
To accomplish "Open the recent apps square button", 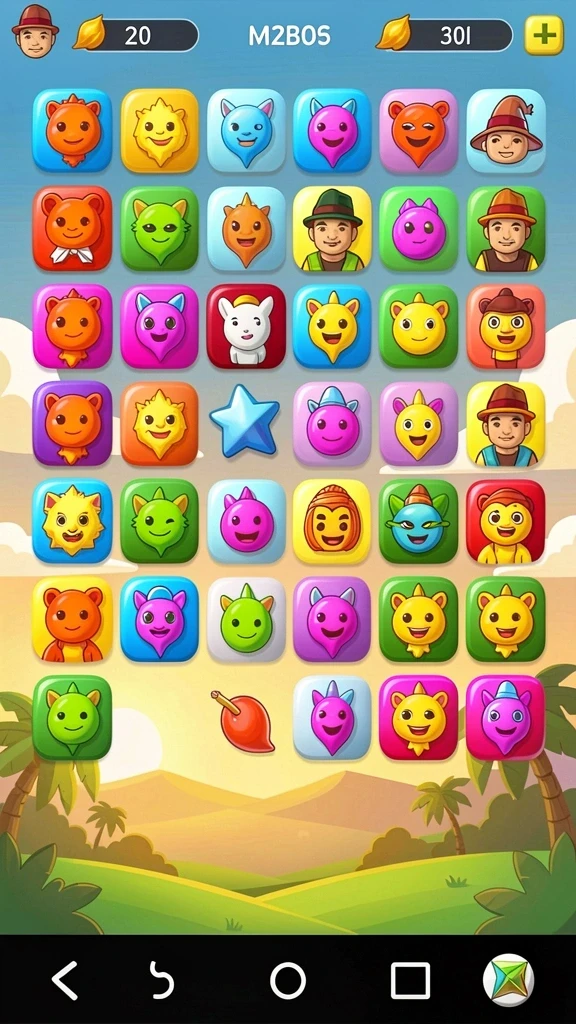I will [x=410, y=980].
